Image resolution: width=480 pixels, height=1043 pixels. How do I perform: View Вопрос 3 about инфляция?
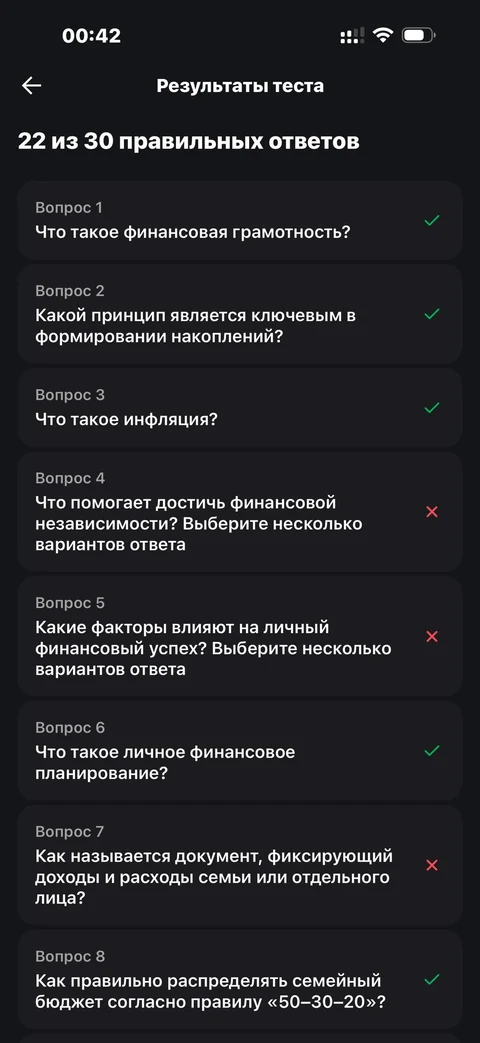(240, 407)
